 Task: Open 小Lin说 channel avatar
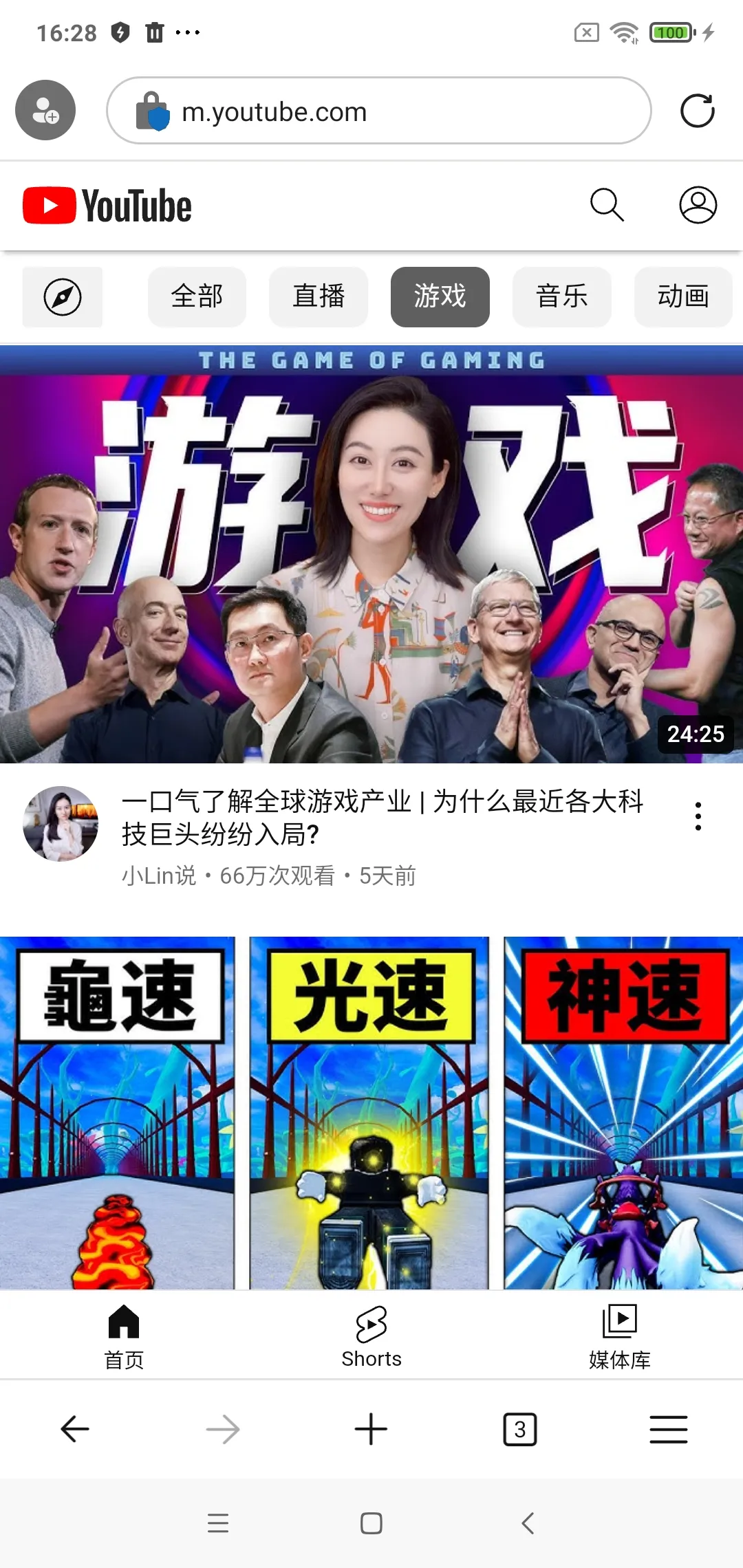click(61, 824)
